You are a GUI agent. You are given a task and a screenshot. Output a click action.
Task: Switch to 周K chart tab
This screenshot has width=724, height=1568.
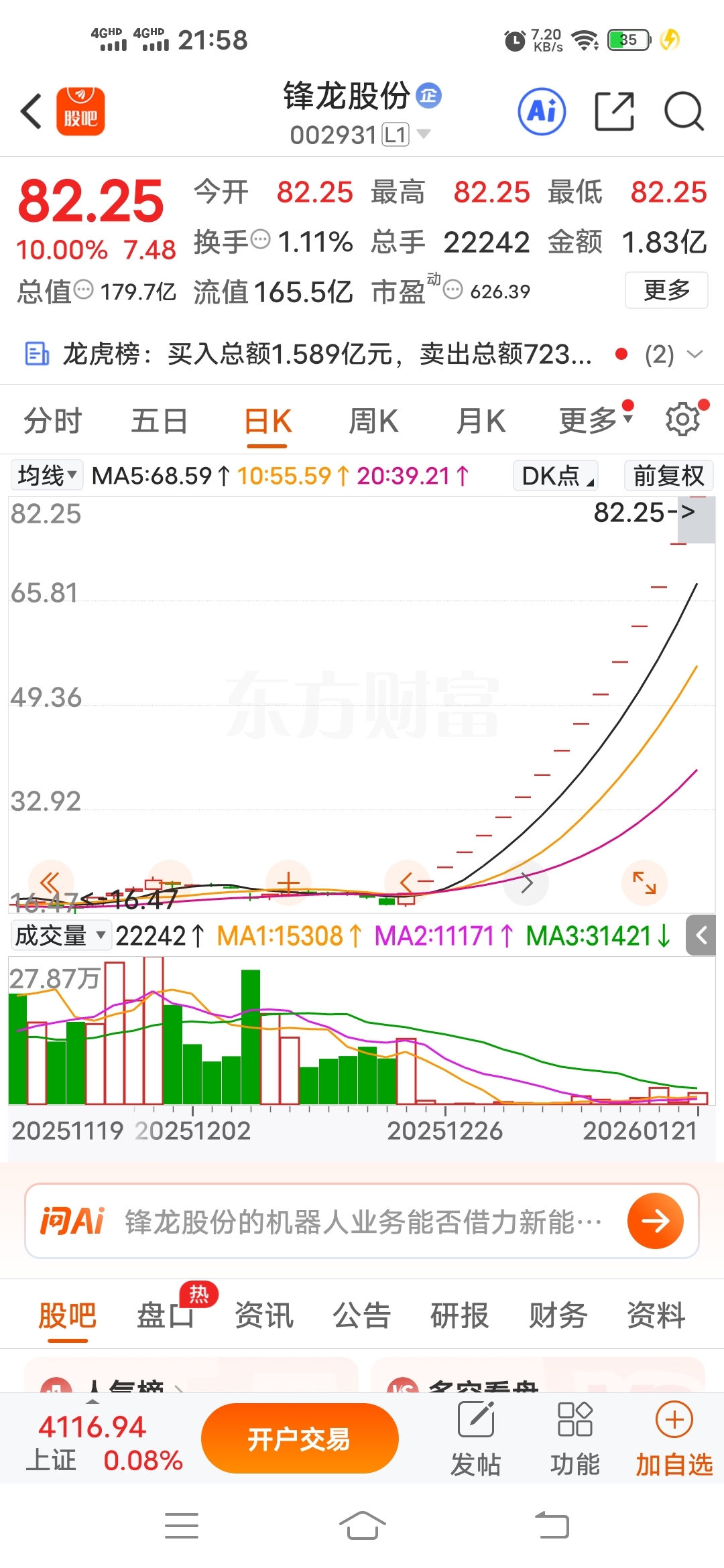coord(373,421)
